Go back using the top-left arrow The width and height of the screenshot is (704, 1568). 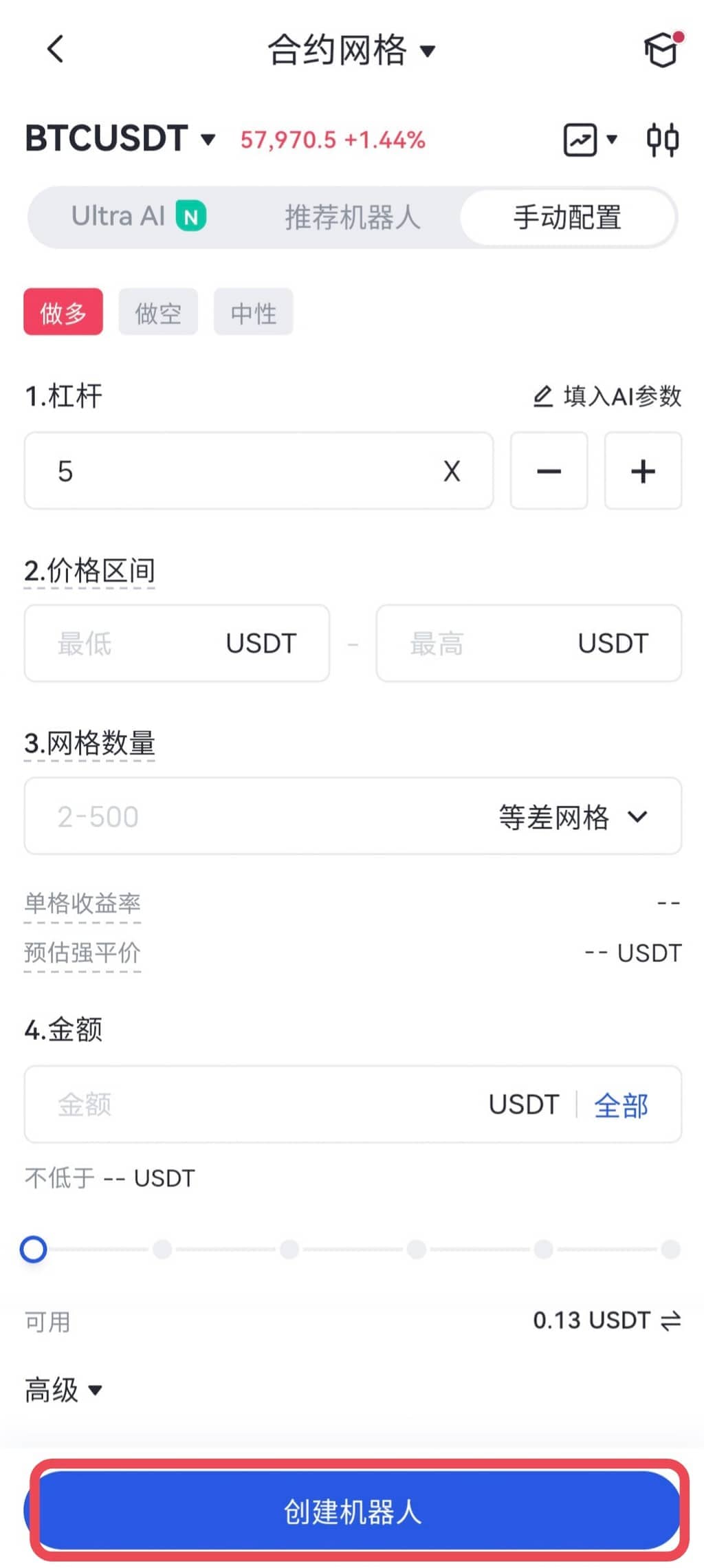tap(56, 50)
